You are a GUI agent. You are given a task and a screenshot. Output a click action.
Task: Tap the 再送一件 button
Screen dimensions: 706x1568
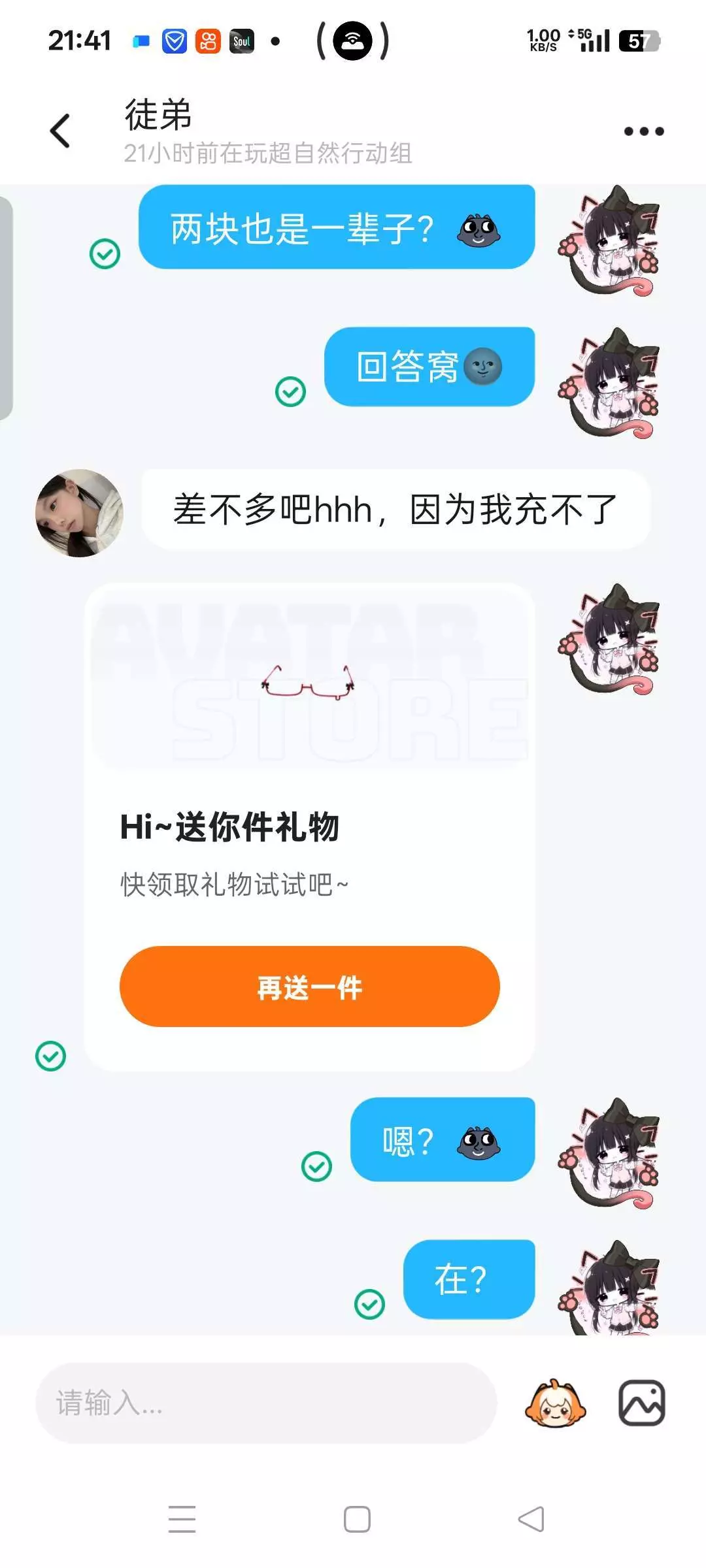click(x=310, y=987)
